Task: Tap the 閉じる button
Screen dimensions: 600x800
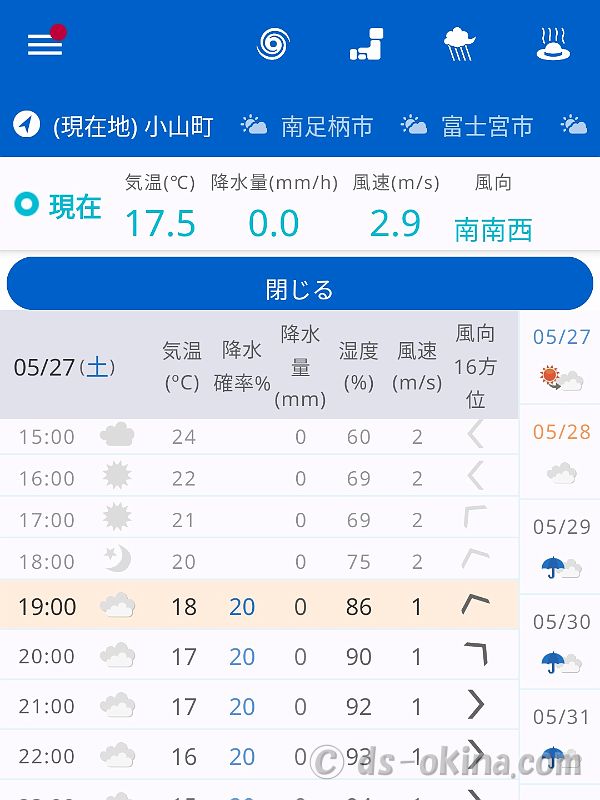Action: (x=300, y=287)
